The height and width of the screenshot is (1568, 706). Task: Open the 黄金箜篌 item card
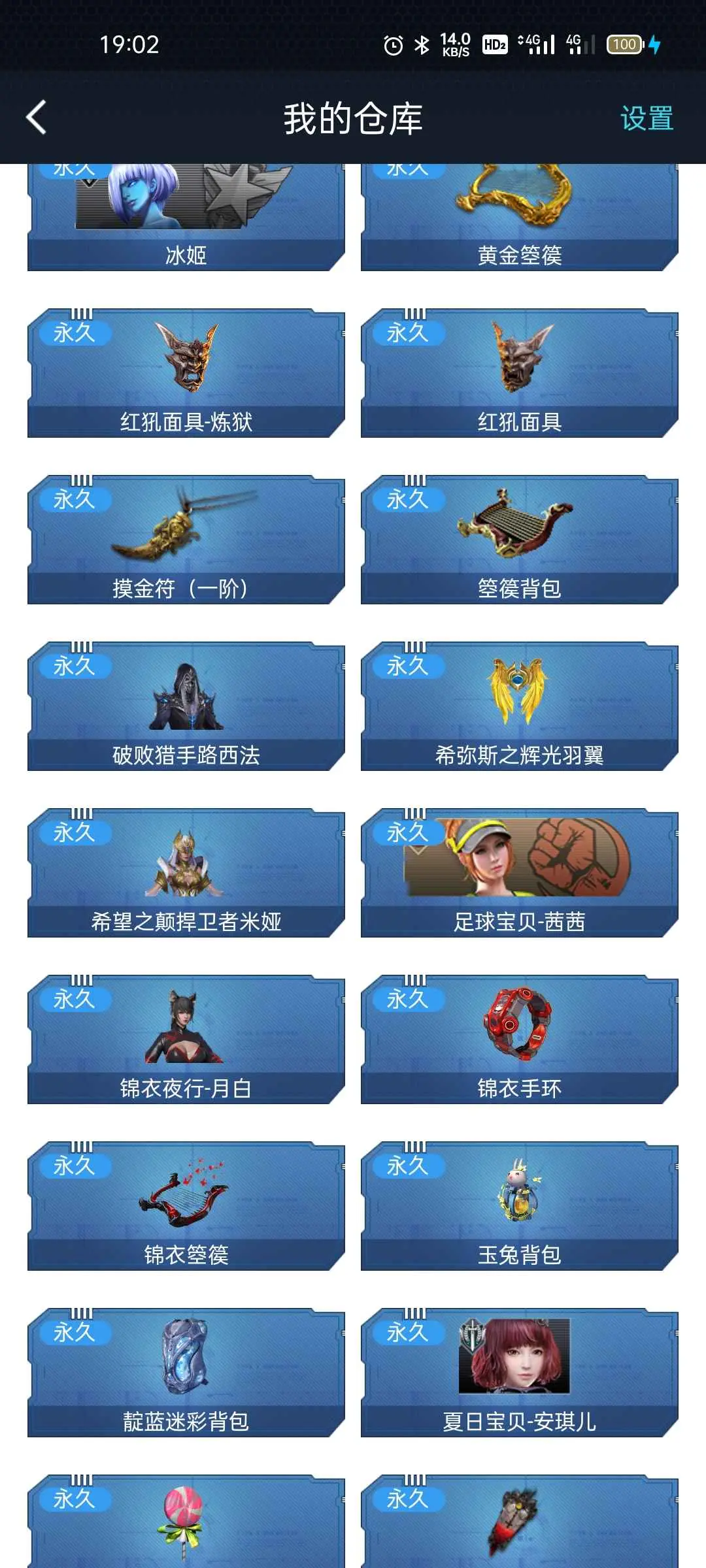[x=519, y=219]
